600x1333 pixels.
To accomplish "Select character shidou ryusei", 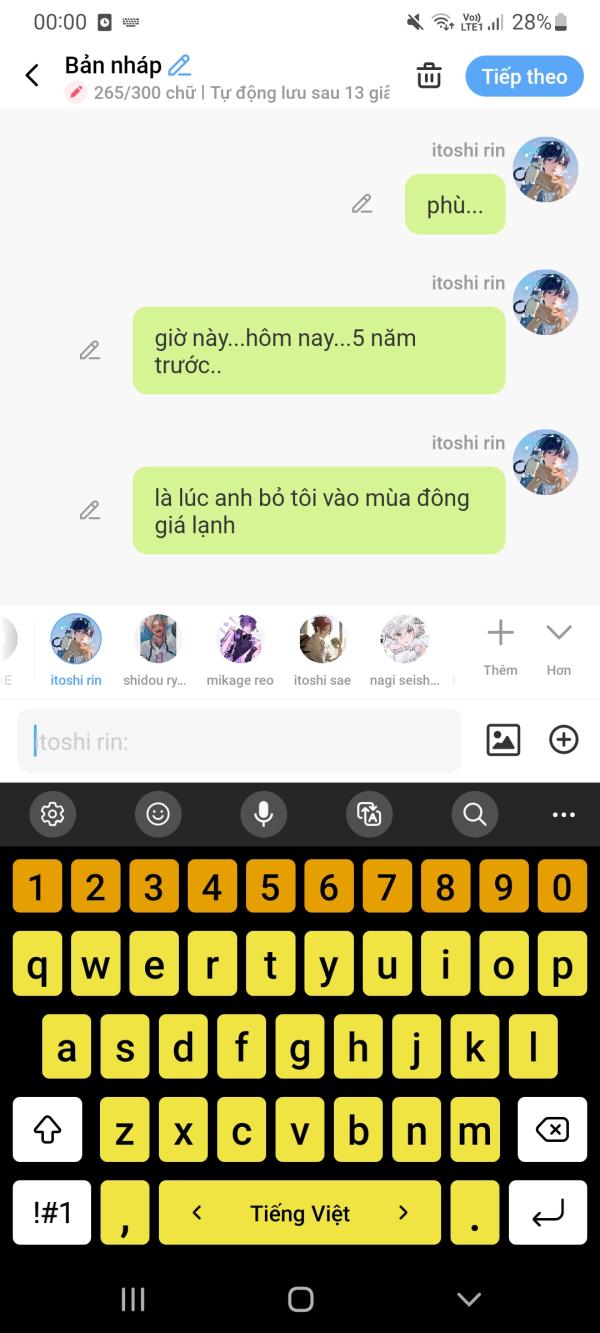I will coord(155,650).
